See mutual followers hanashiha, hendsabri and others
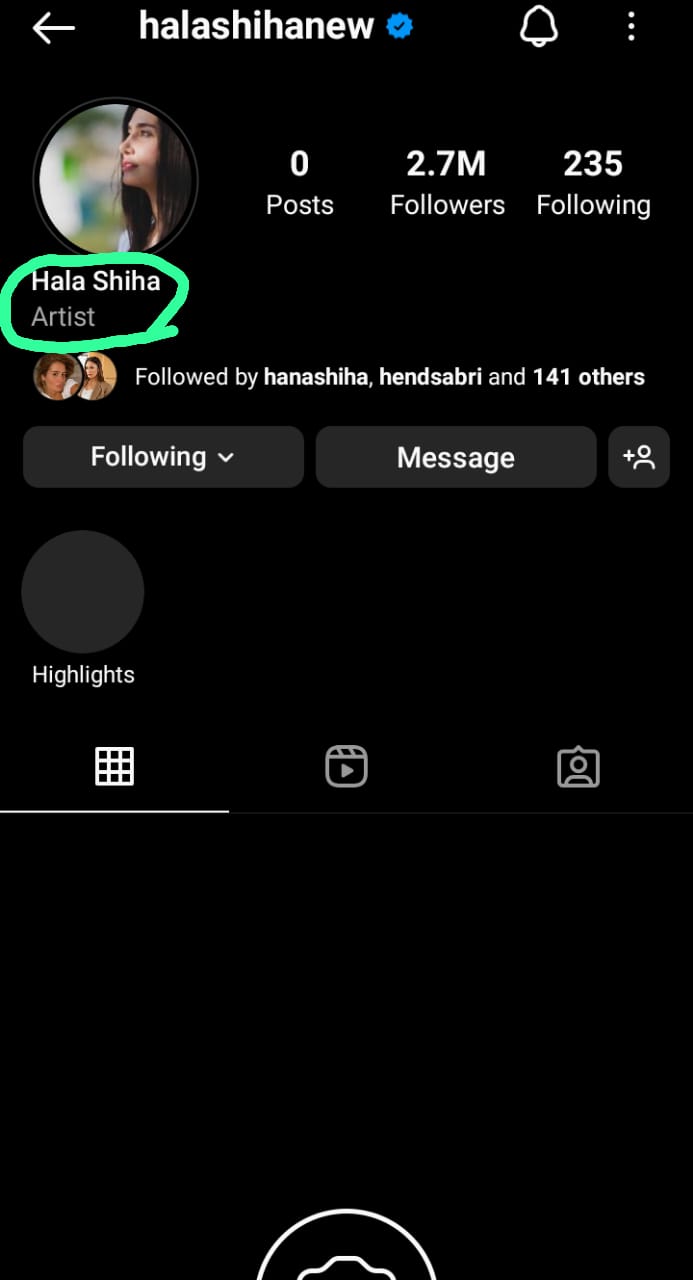 pyautogui.click(x=389, y=377)
